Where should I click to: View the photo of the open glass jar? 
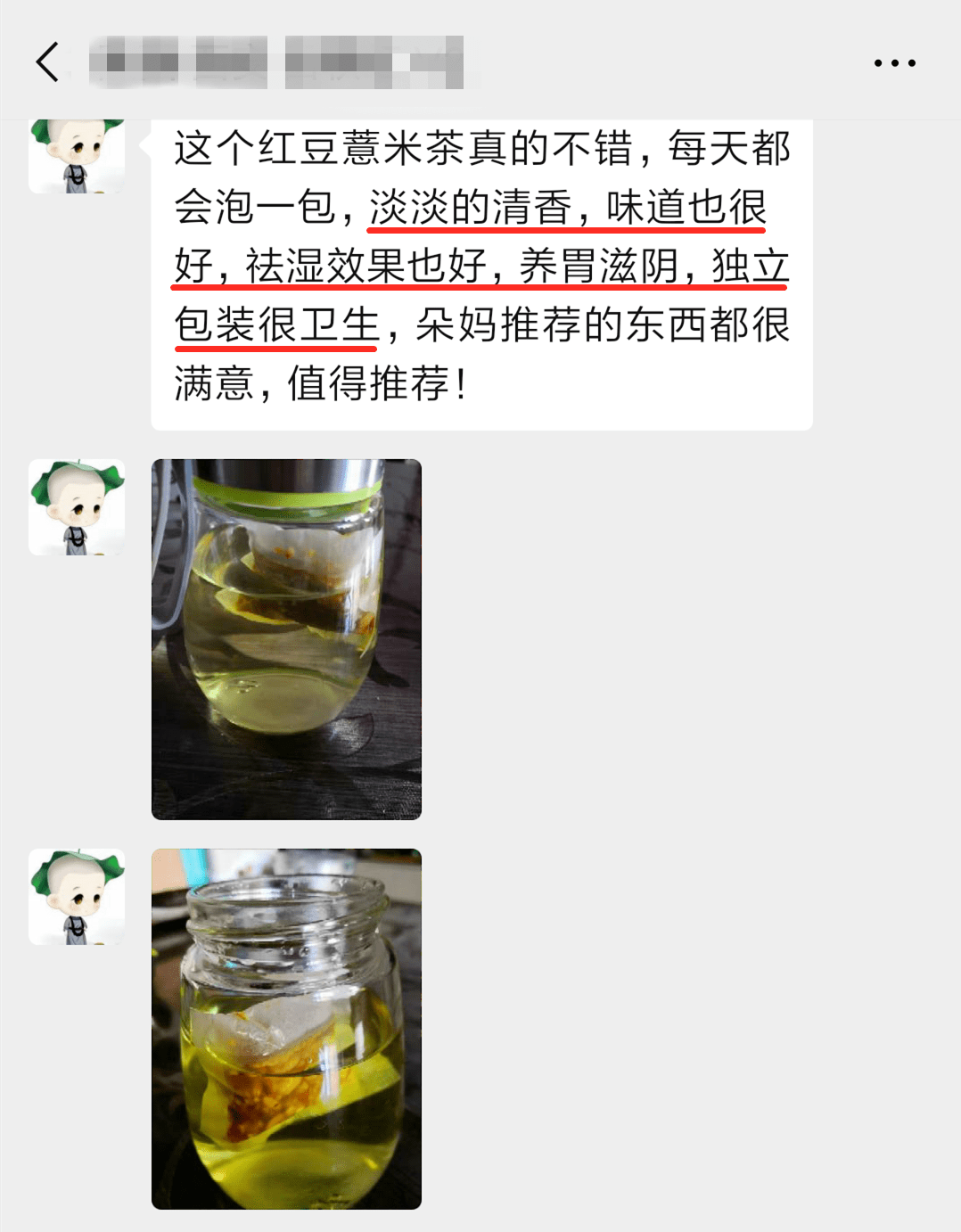286,1028
